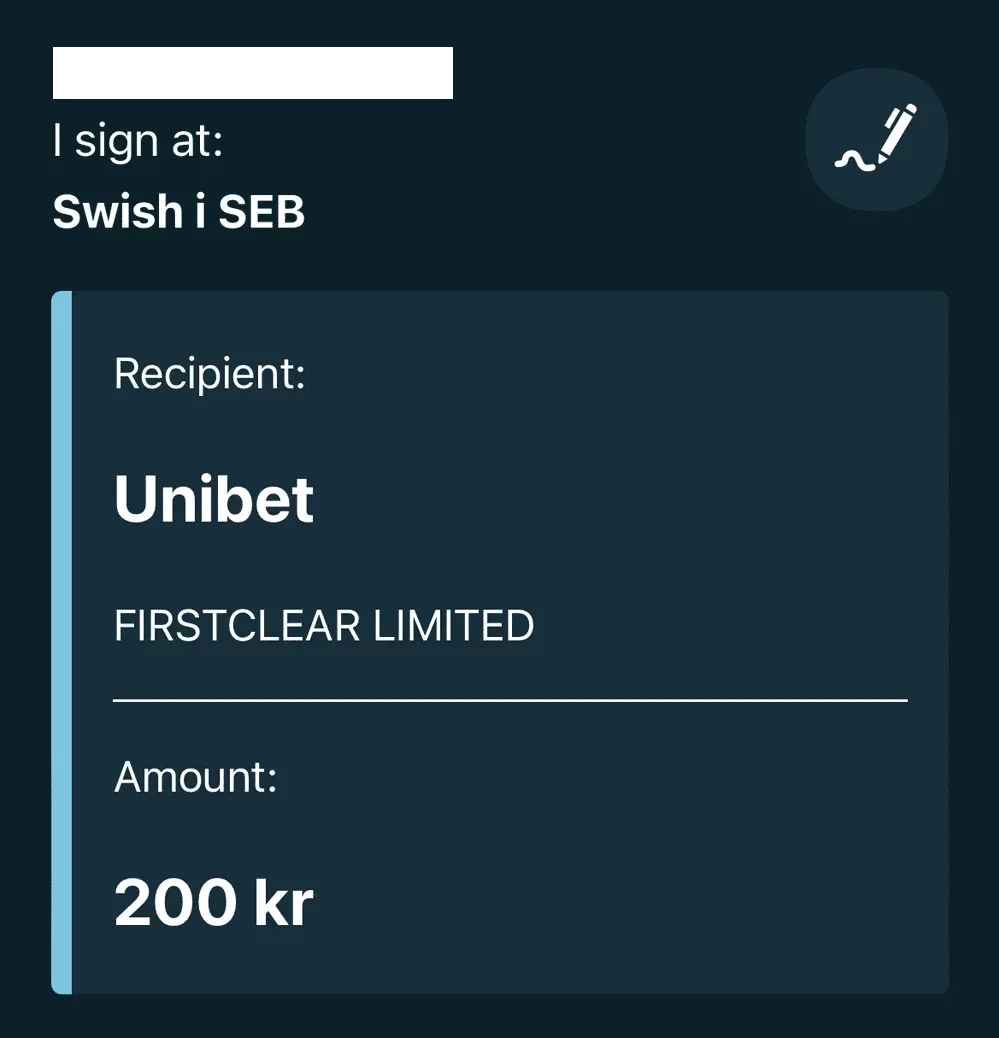Tap the light blue accent bar on card edge
Viewport: 999px width, 1038px height.
click(62, 643)
